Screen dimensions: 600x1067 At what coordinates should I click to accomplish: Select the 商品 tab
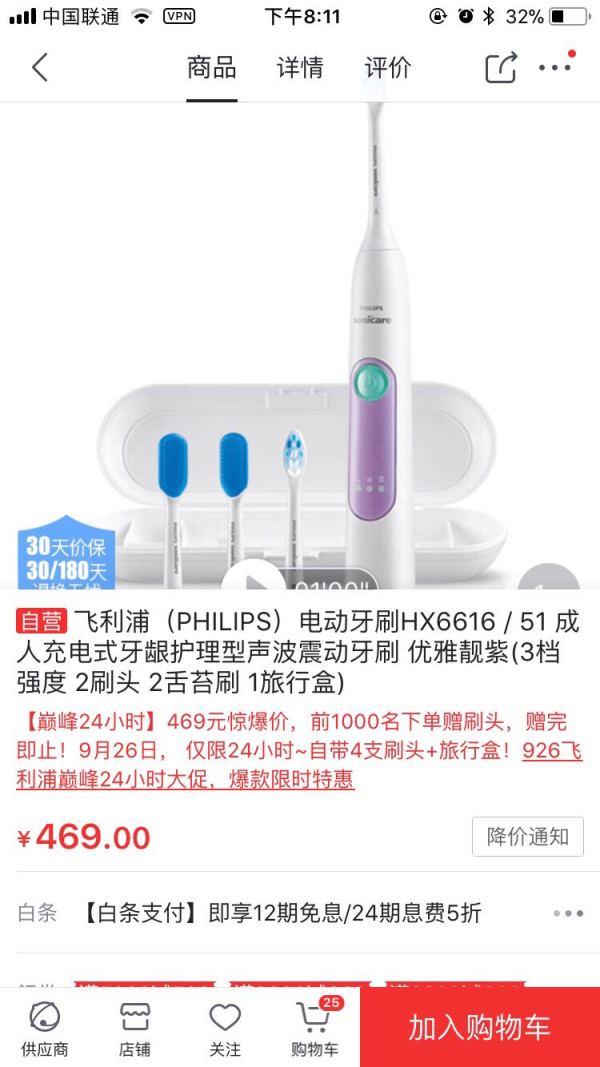pyautogui.click(x=212, y=68)
